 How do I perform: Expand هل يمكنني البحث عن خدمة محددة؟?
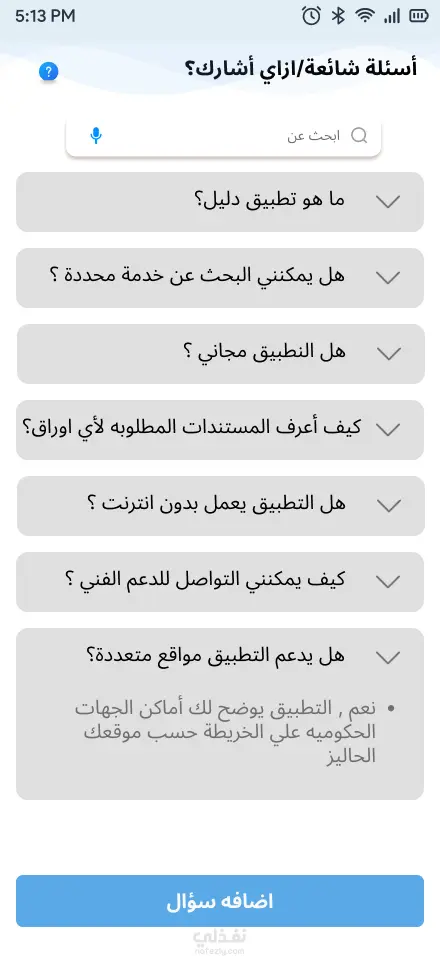coord(220,278)
